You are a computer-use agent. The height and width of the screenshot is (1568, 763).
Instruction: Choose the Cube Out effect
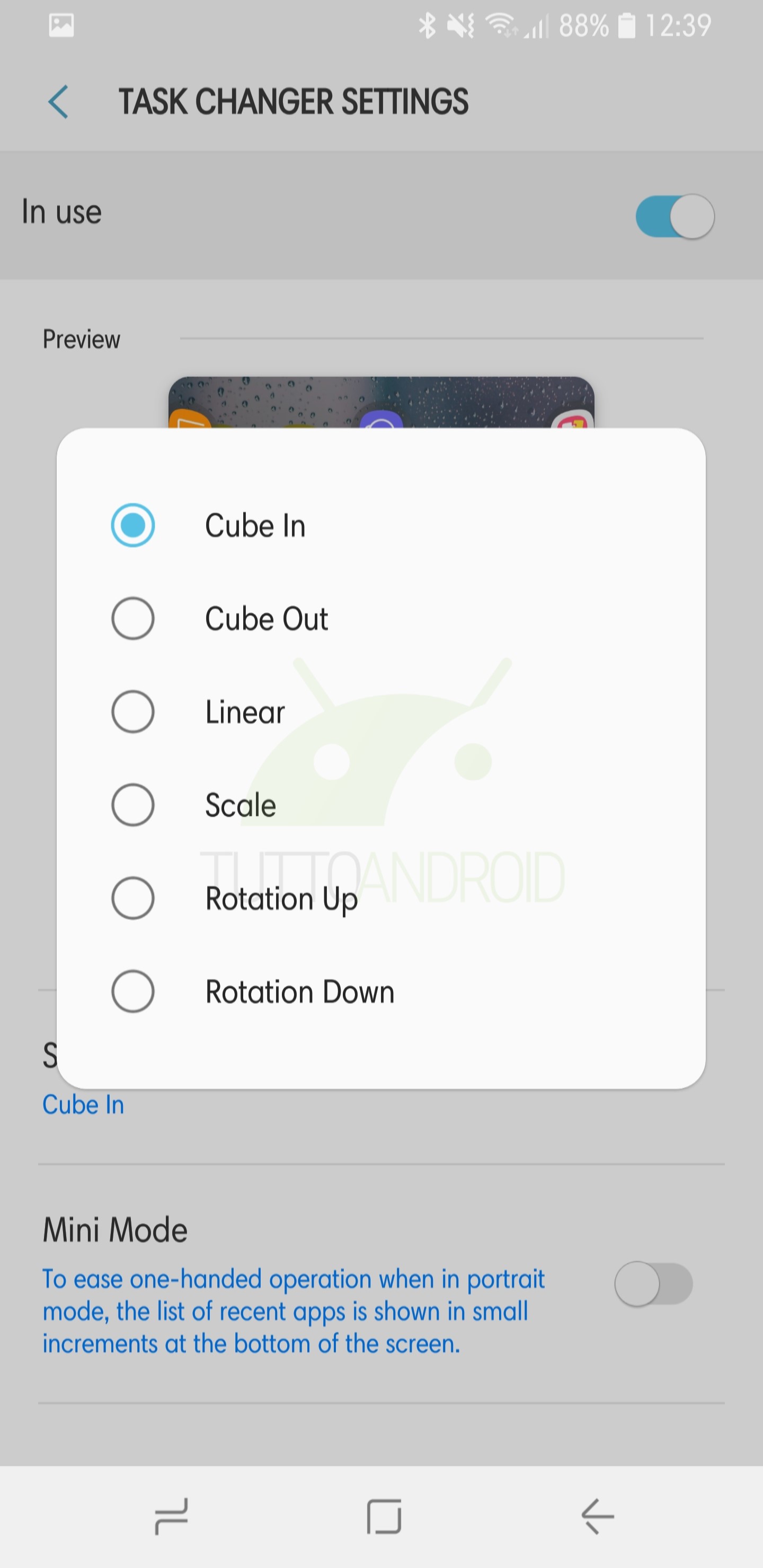381,618
